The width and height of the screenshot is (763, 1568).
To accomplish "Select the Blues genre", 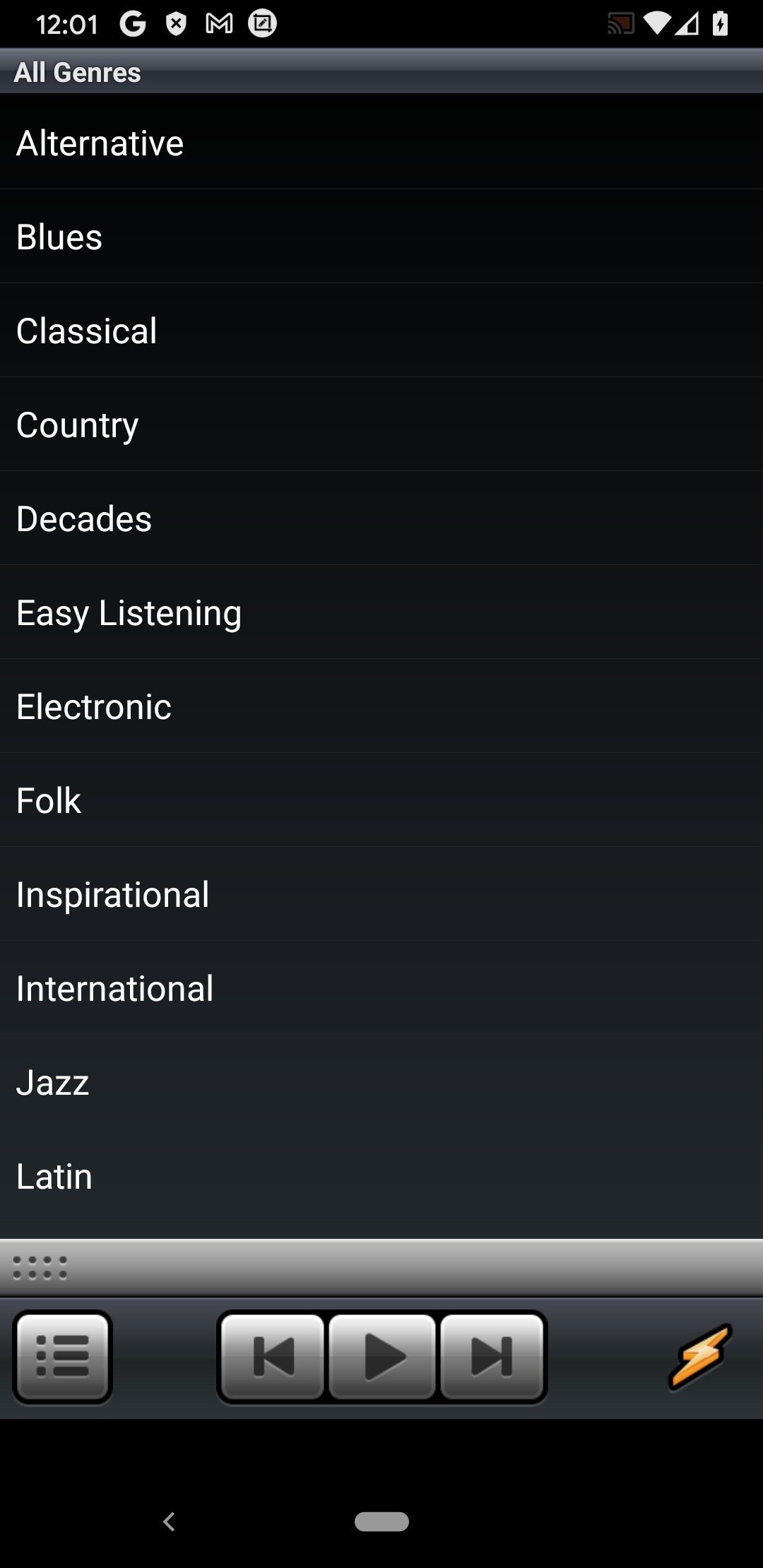I will [x=381, y=236].
